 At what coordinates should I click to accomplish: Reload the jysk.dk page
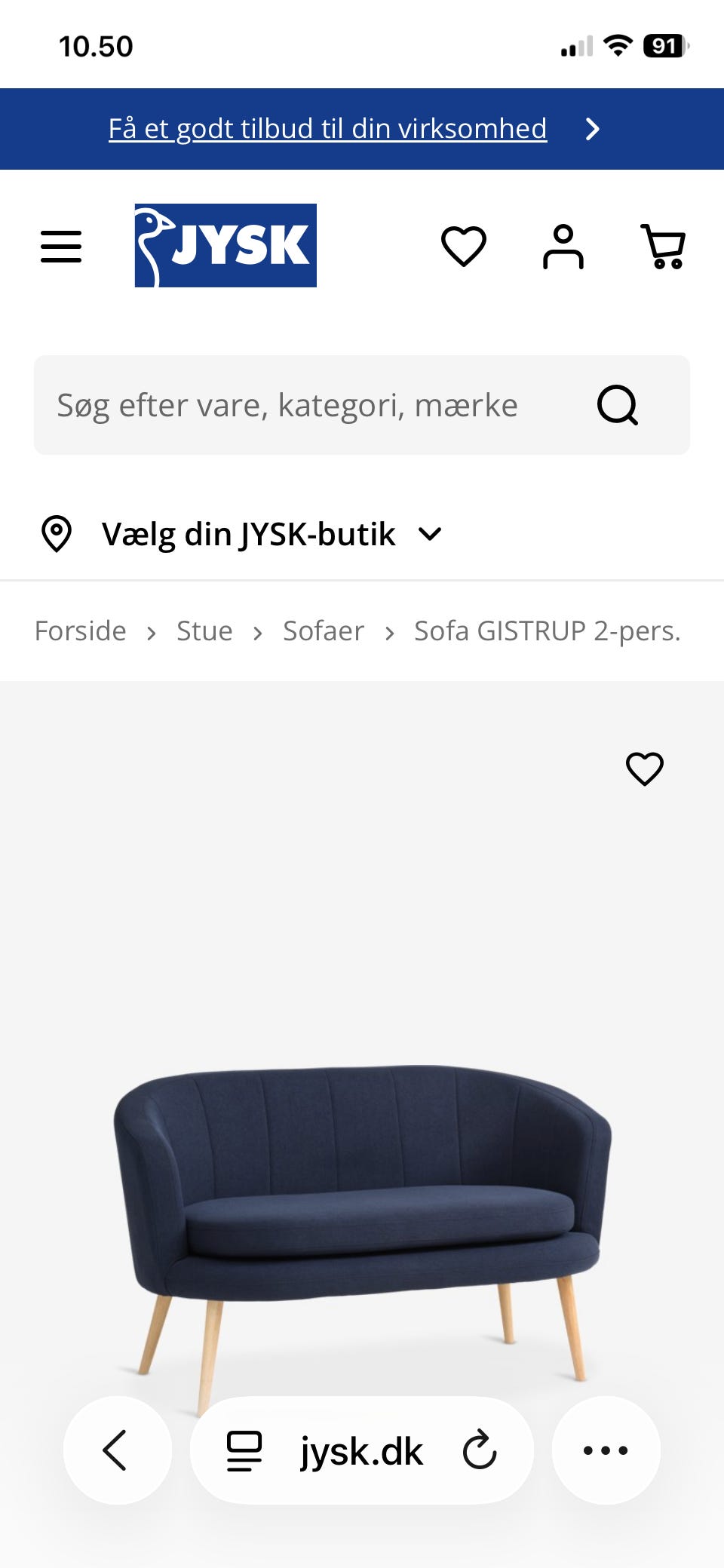tap(480, 1450)
